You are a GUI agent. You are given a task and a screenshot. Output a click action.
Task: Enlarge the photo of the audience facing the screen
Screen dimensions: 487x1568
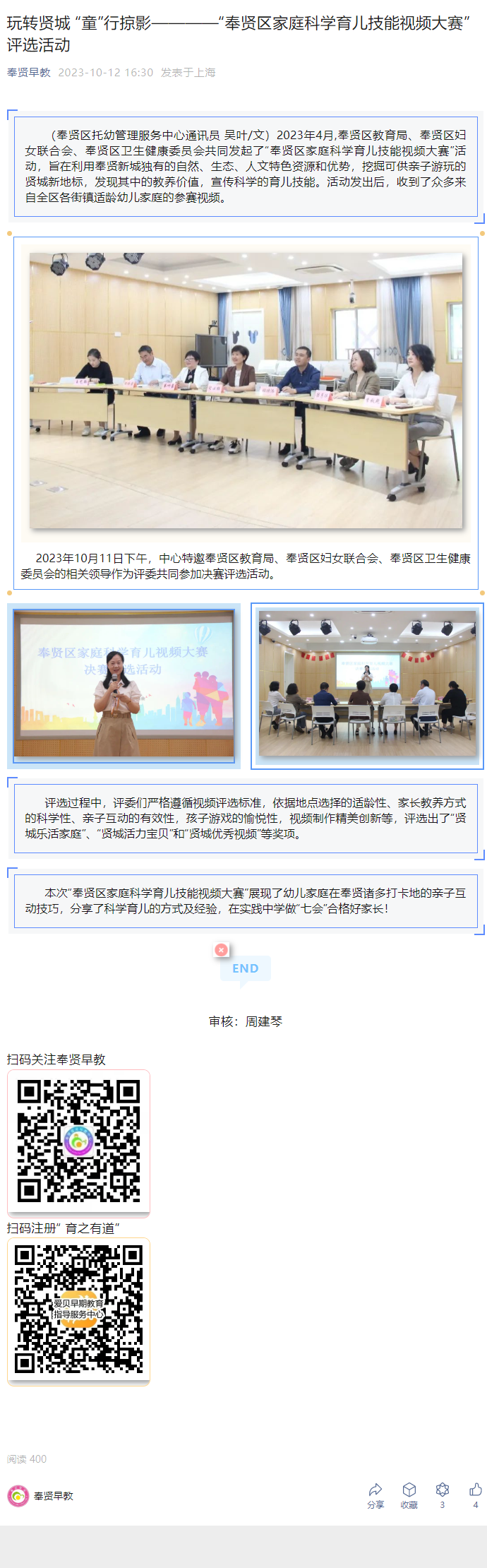click(x=367, y=685)
